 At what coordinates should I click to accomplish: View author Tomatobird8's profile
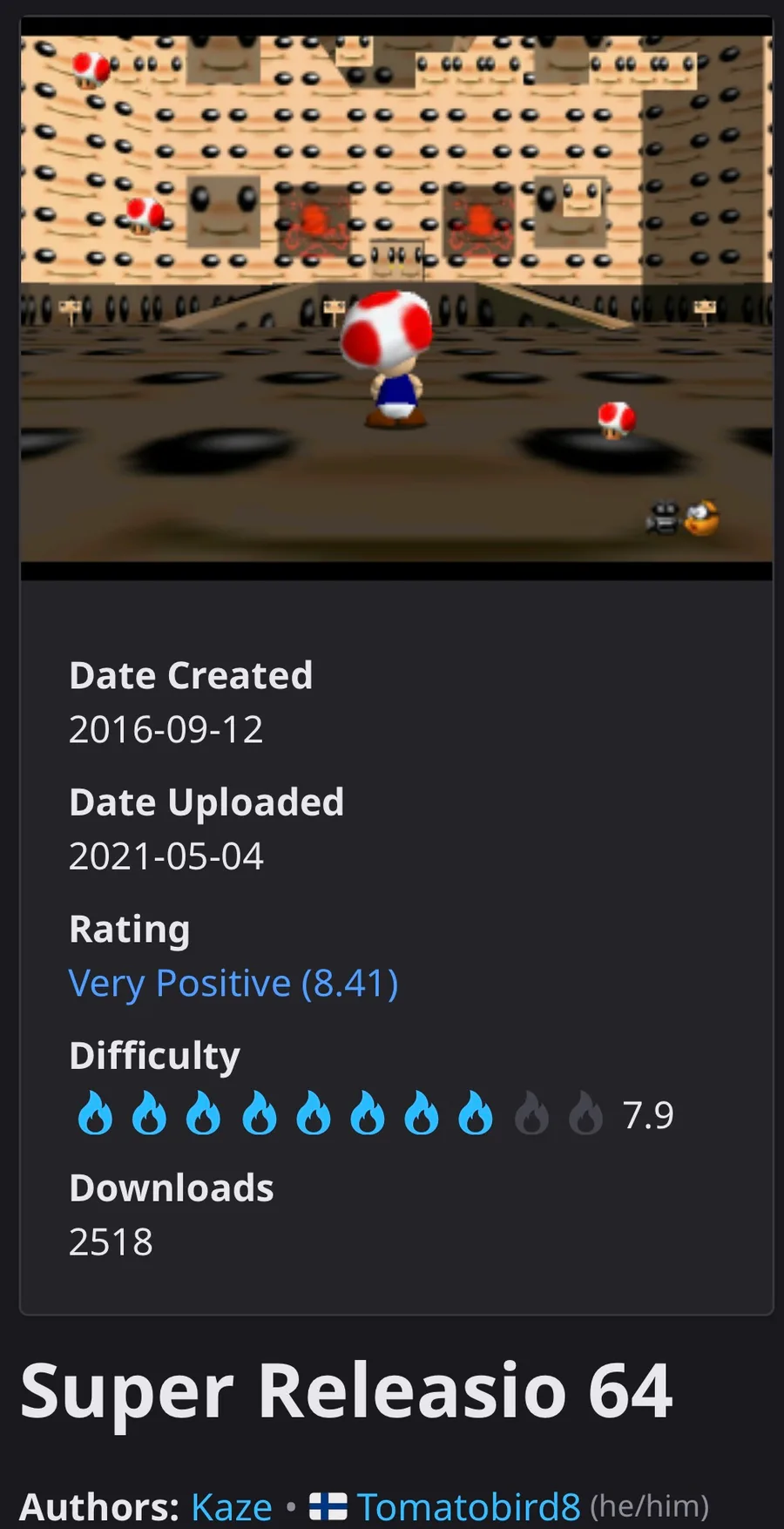[469, 1506]
